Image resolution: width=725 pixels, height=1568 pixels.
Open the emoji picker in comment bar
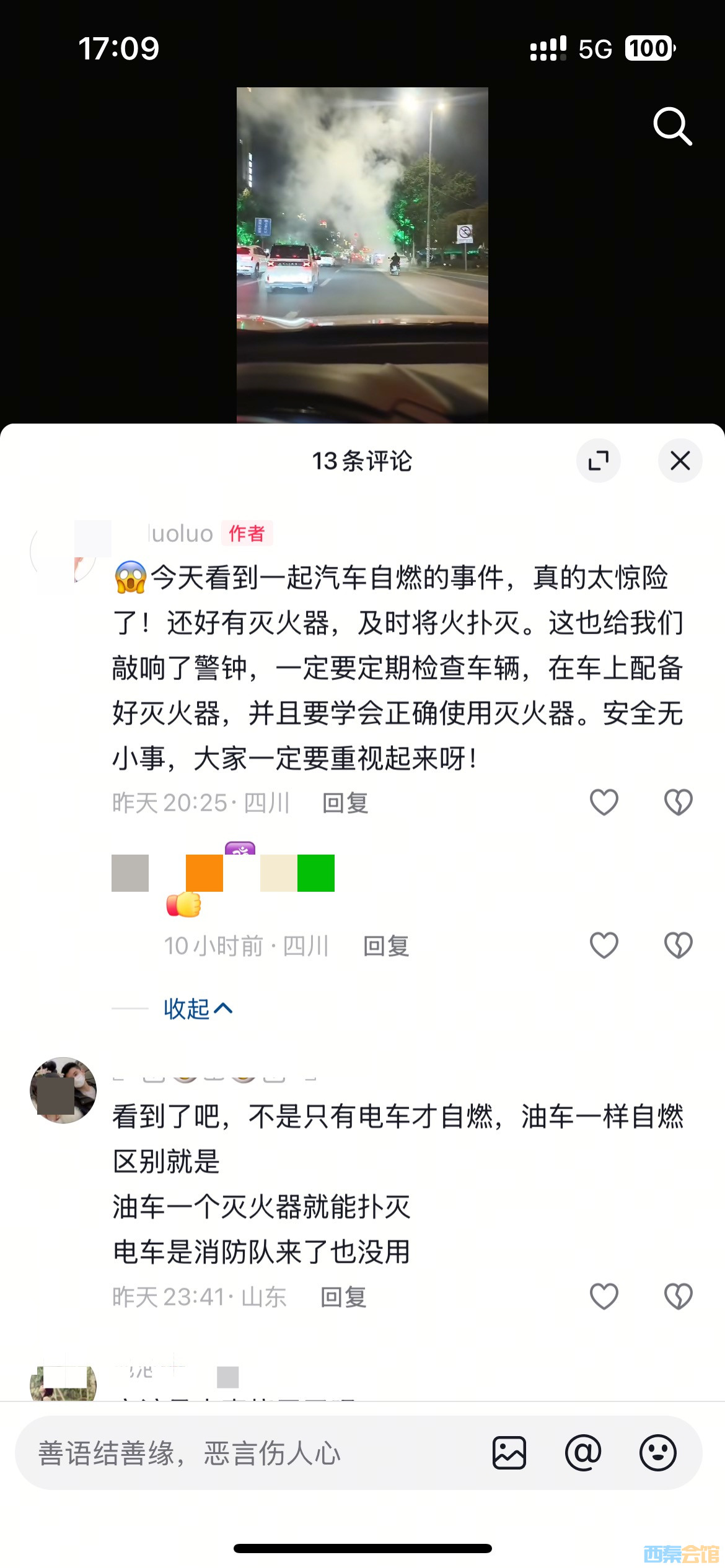click(x=657, y=1453)
